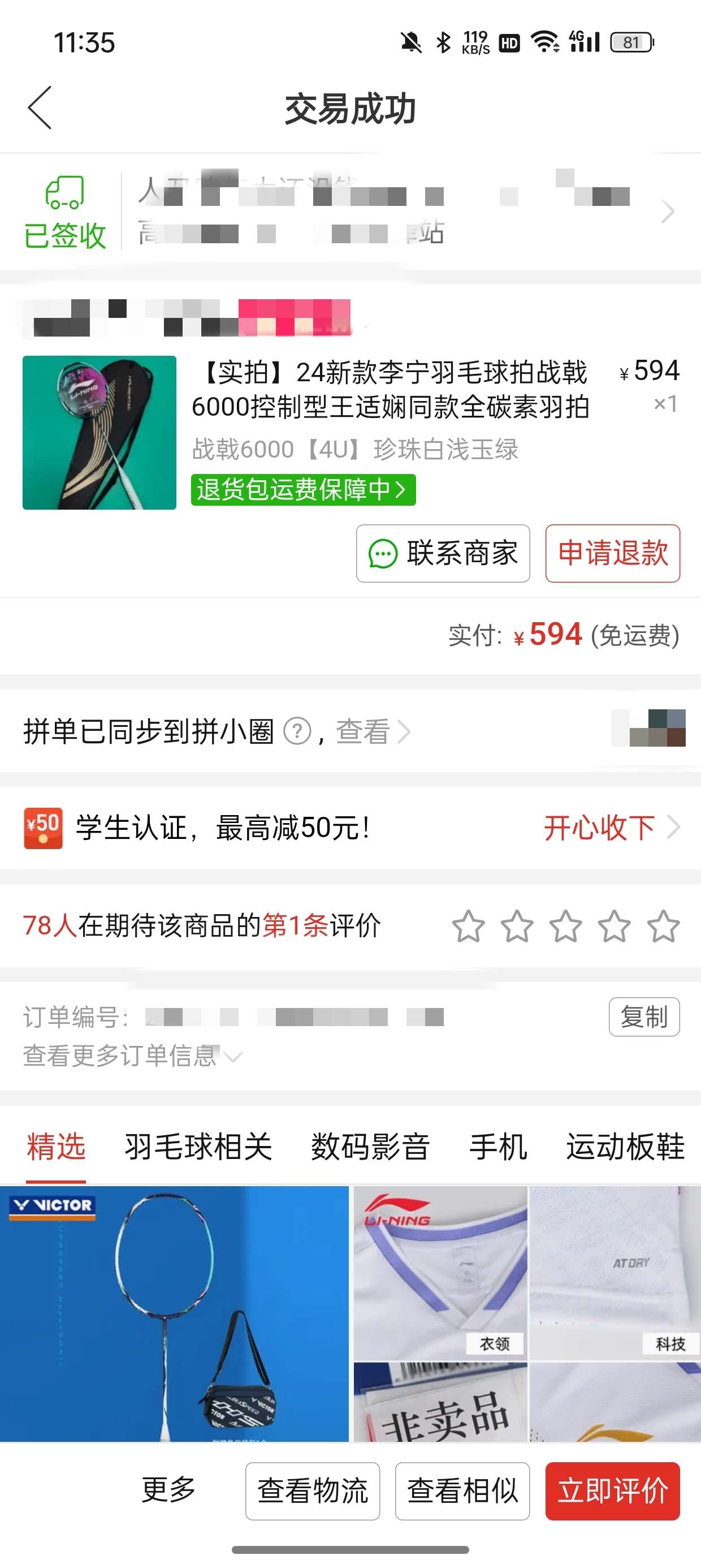Screen dimensions: 701x1568
Task: Copy the order number with 复制
Action: (644, 1016)
